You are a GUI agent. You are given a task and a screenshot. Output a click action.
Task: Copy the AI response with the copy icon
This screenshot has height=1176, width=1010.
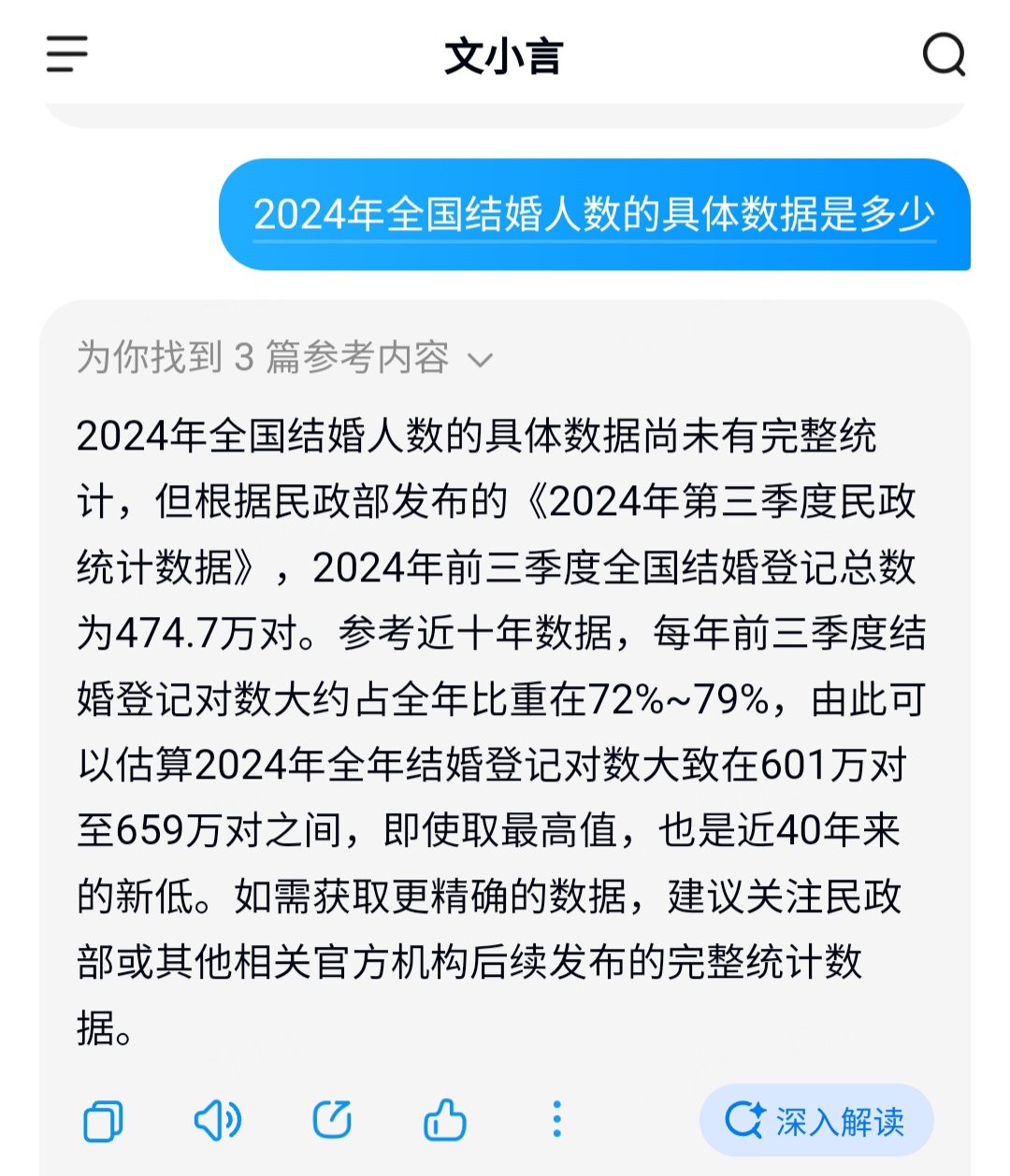coord(104,1120)
